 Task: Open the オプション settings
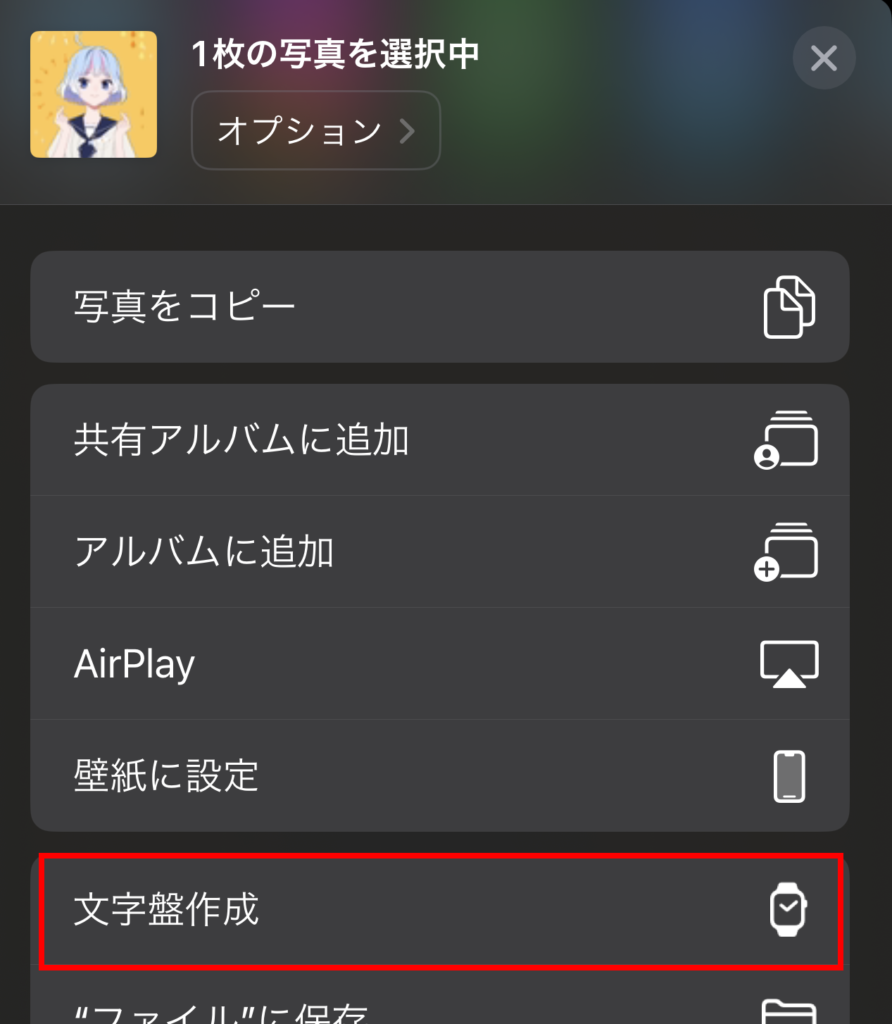315,130
